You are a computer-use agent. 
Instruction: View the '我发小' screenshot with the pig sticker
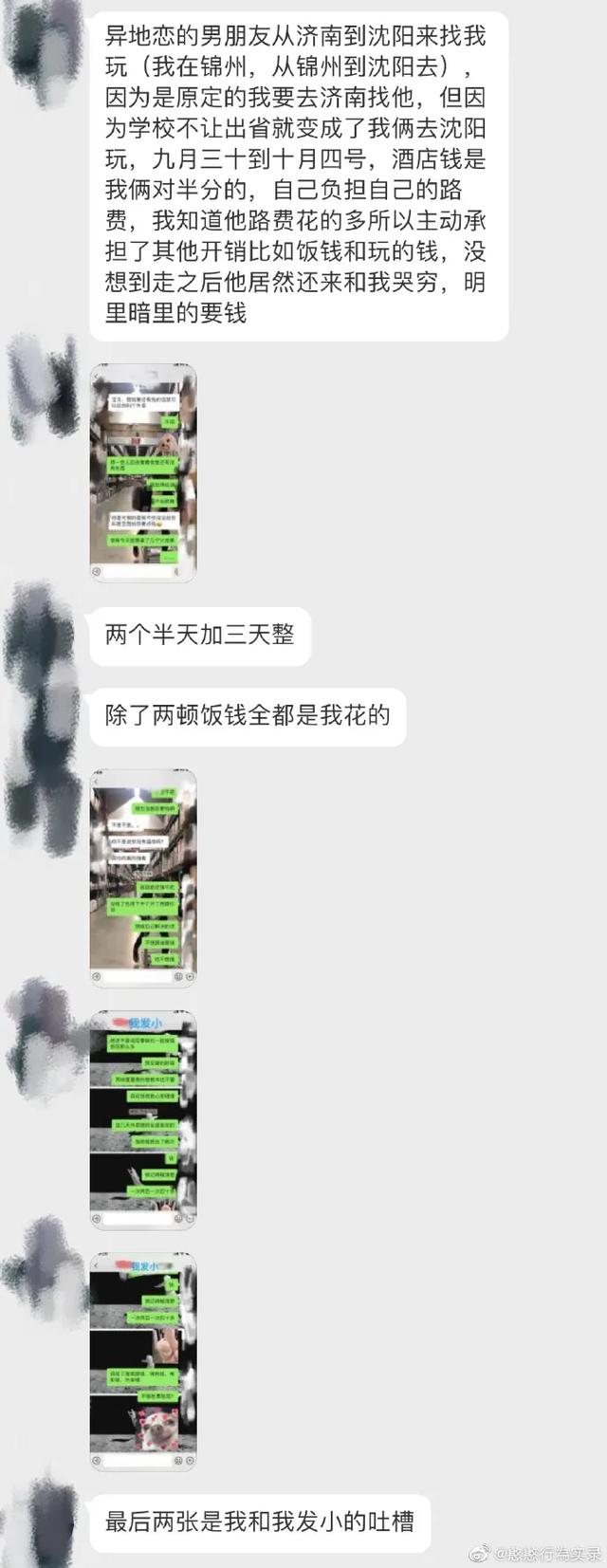[143, 1362]
